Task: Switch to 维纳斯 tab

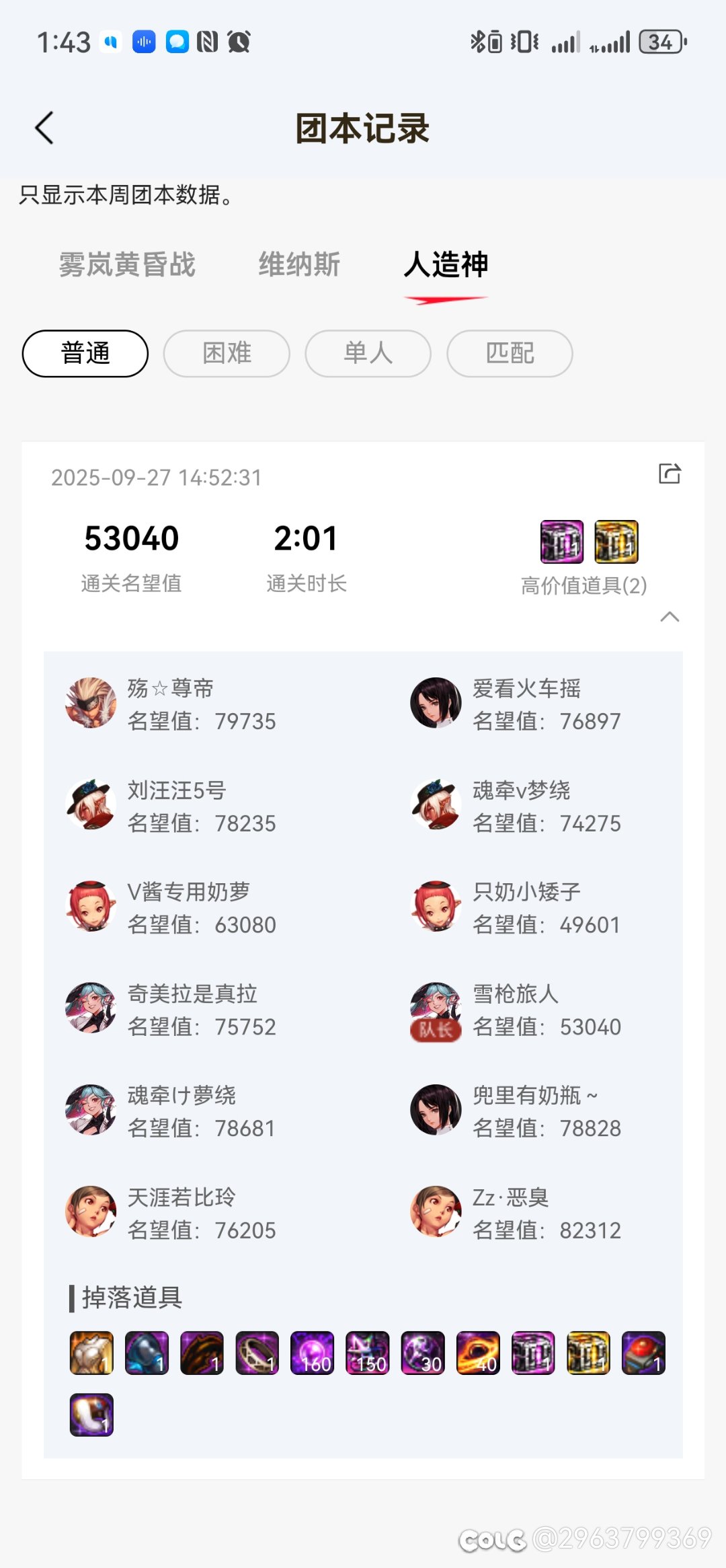Action: click(x=299, y=264)
